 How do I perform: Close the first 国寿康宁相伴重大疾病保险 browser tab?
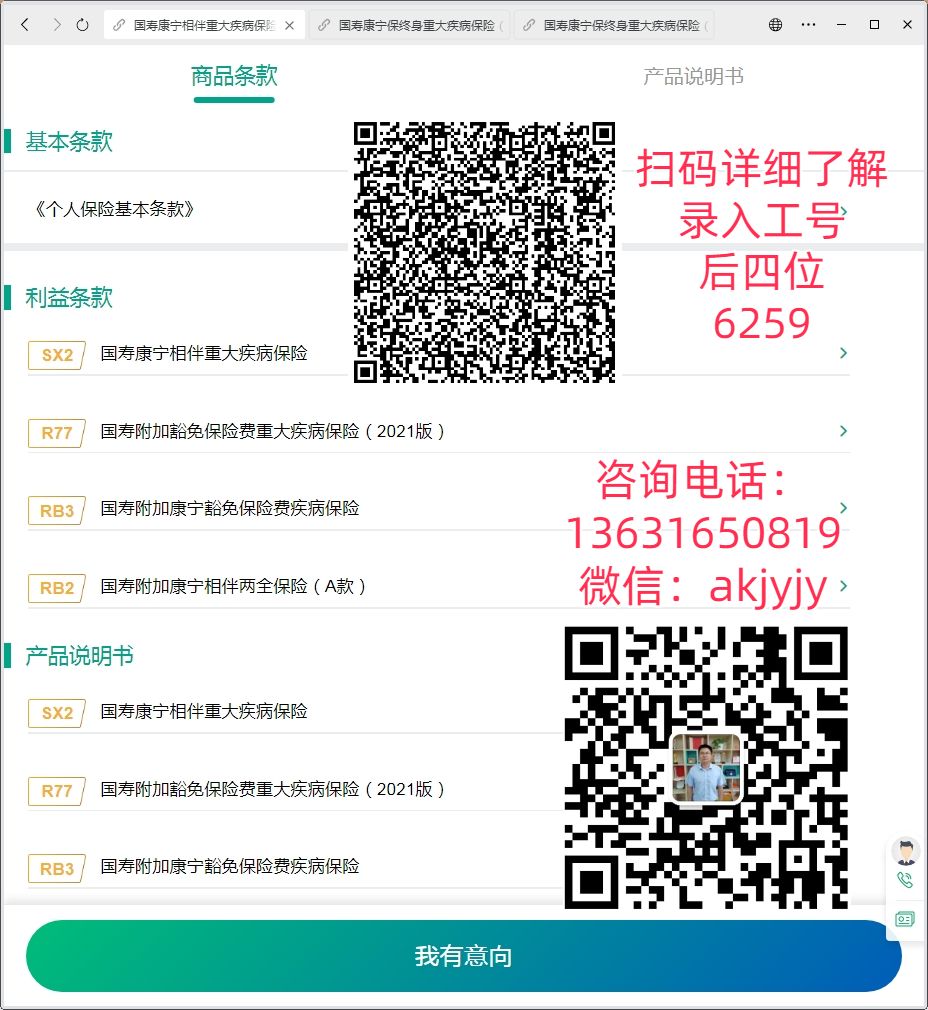[x=290, y=25]
